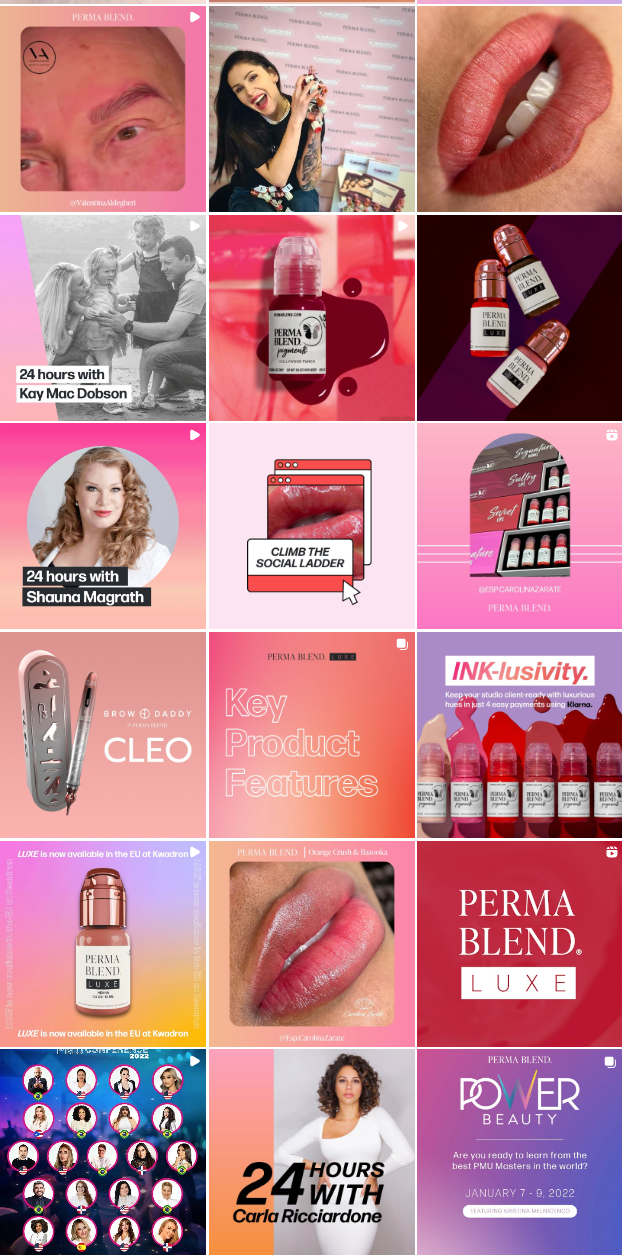The image size is (622, 1258).
Task: Open the post with three Perma Blend Luxe bottles
Action: [x=519, y=317]
